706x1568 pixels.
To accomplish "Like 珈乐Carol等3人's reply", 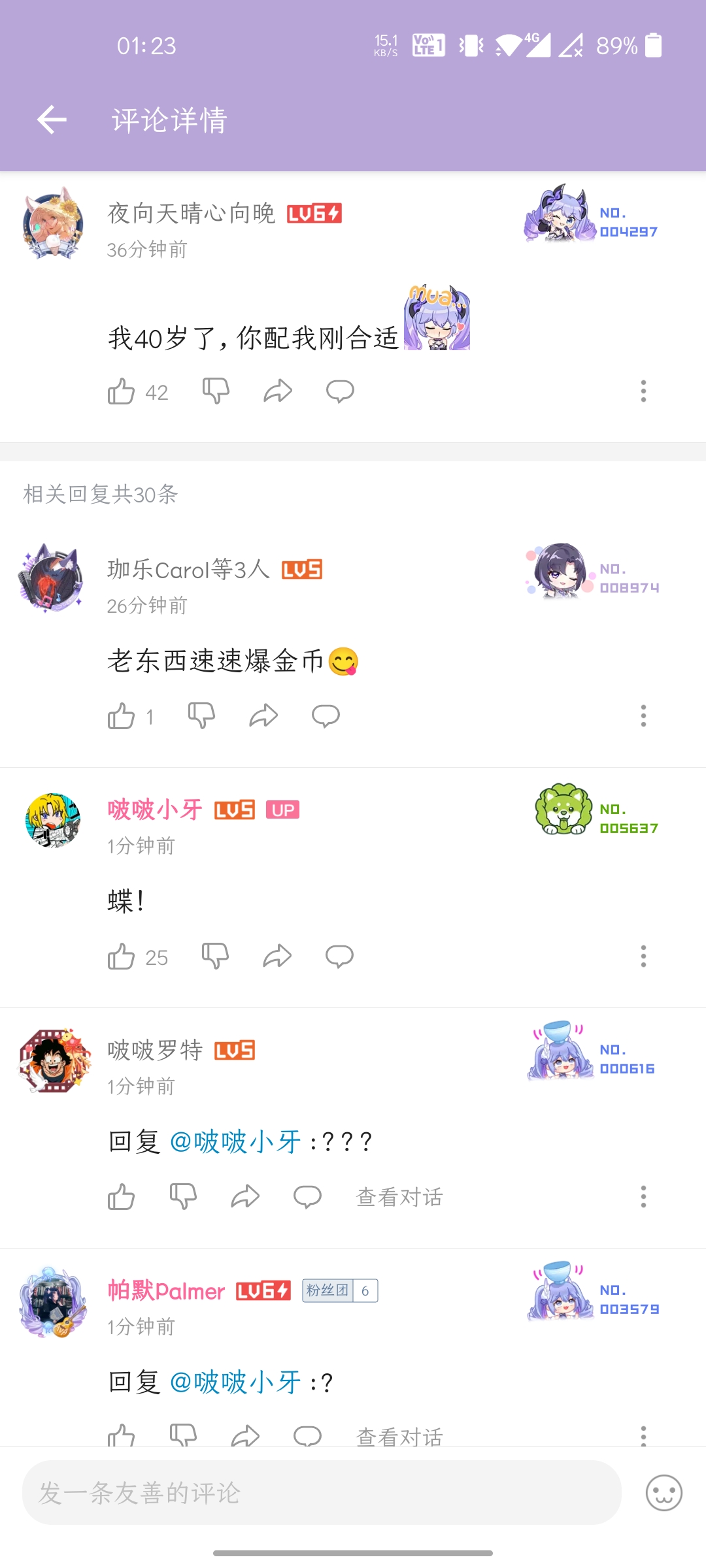I will [122, 716].
